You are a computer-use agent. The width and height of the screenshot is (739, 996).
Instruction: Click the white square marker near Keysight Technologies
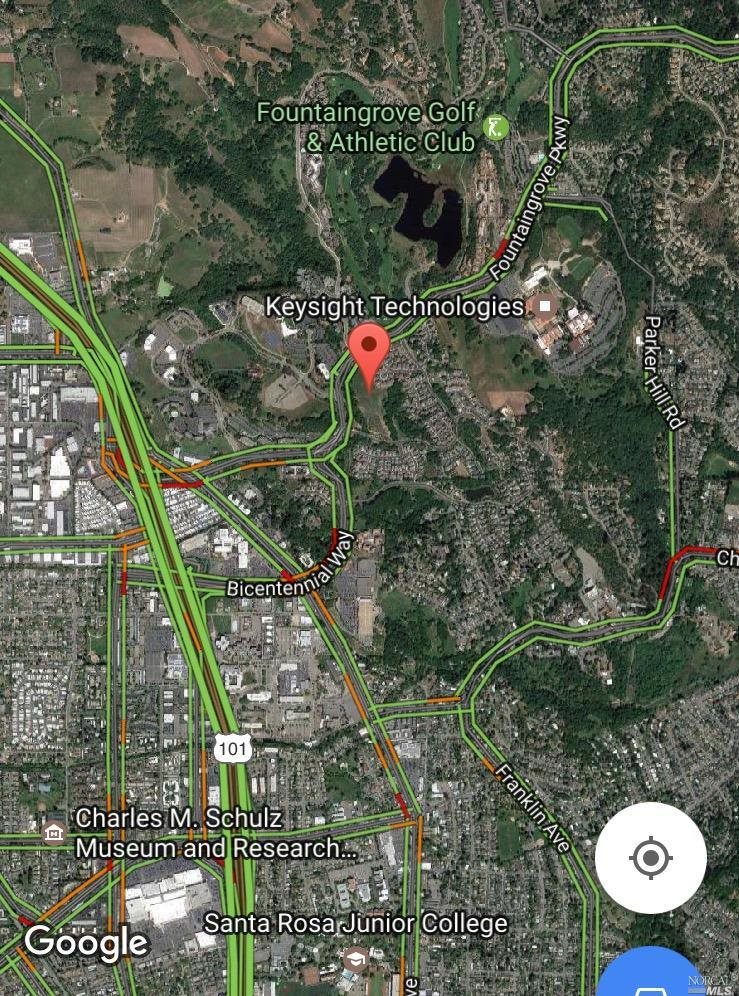[x=543, y=303]
